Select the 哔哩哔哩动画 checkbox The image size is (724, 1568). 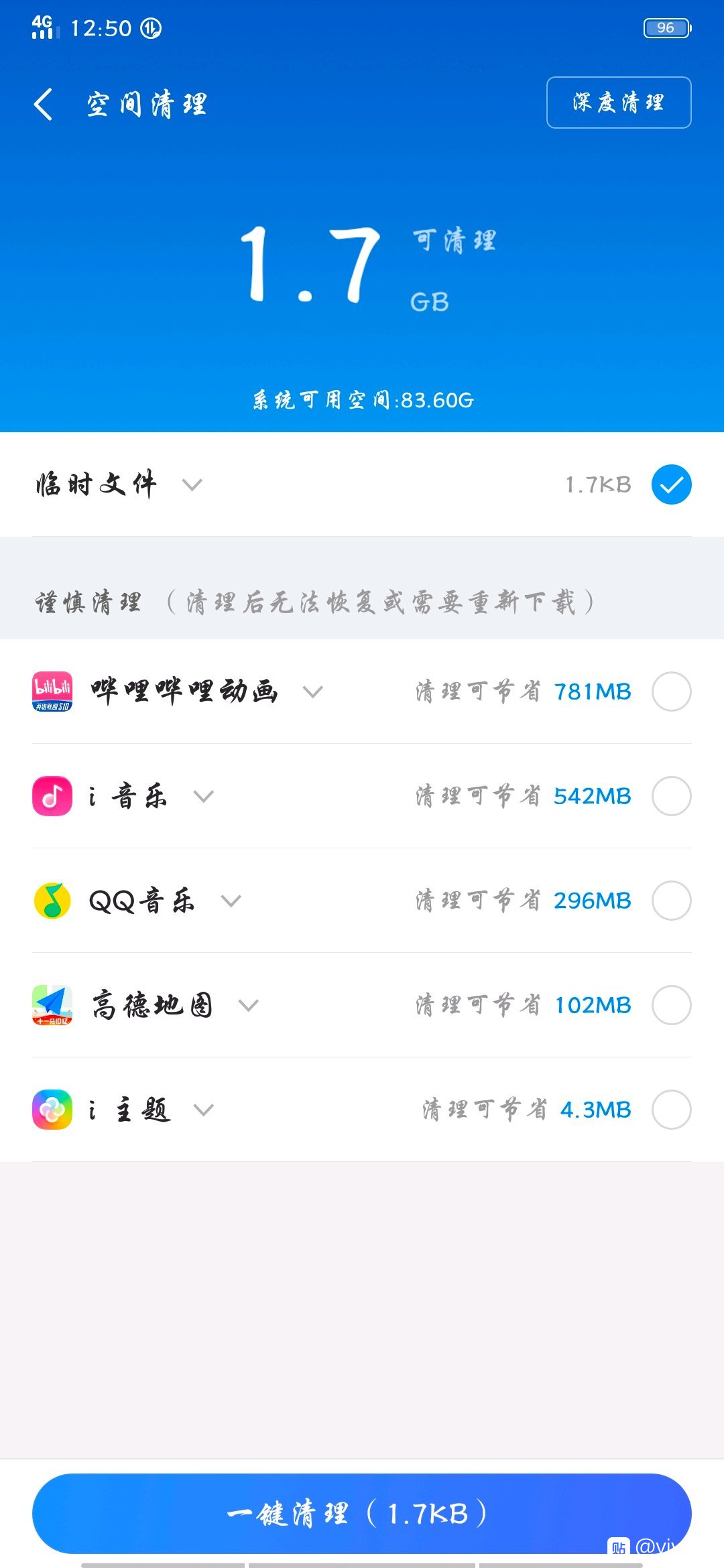pos(672,691)
